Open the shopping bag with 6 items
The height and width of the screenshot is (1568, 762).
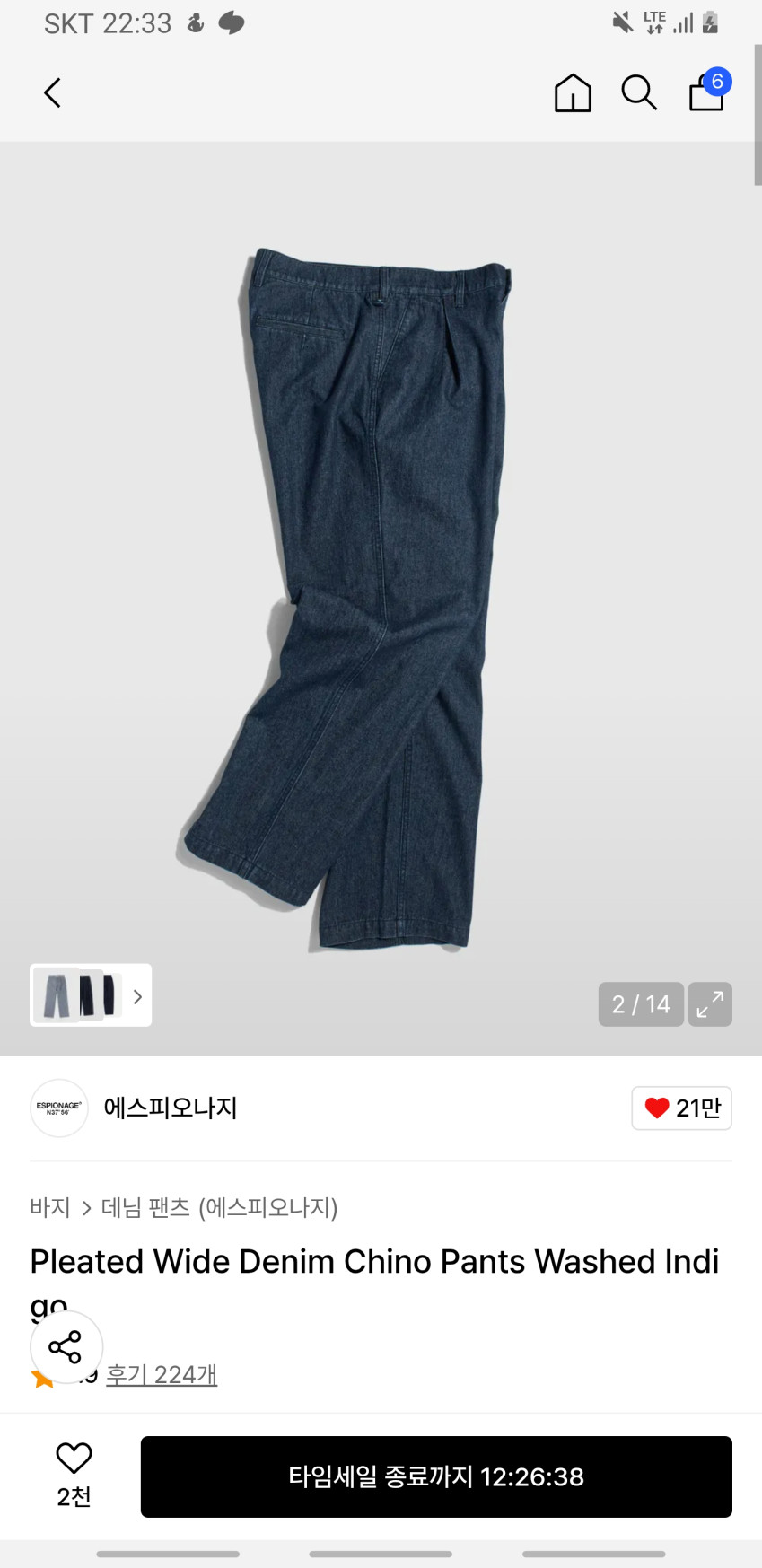coord(707,92)
